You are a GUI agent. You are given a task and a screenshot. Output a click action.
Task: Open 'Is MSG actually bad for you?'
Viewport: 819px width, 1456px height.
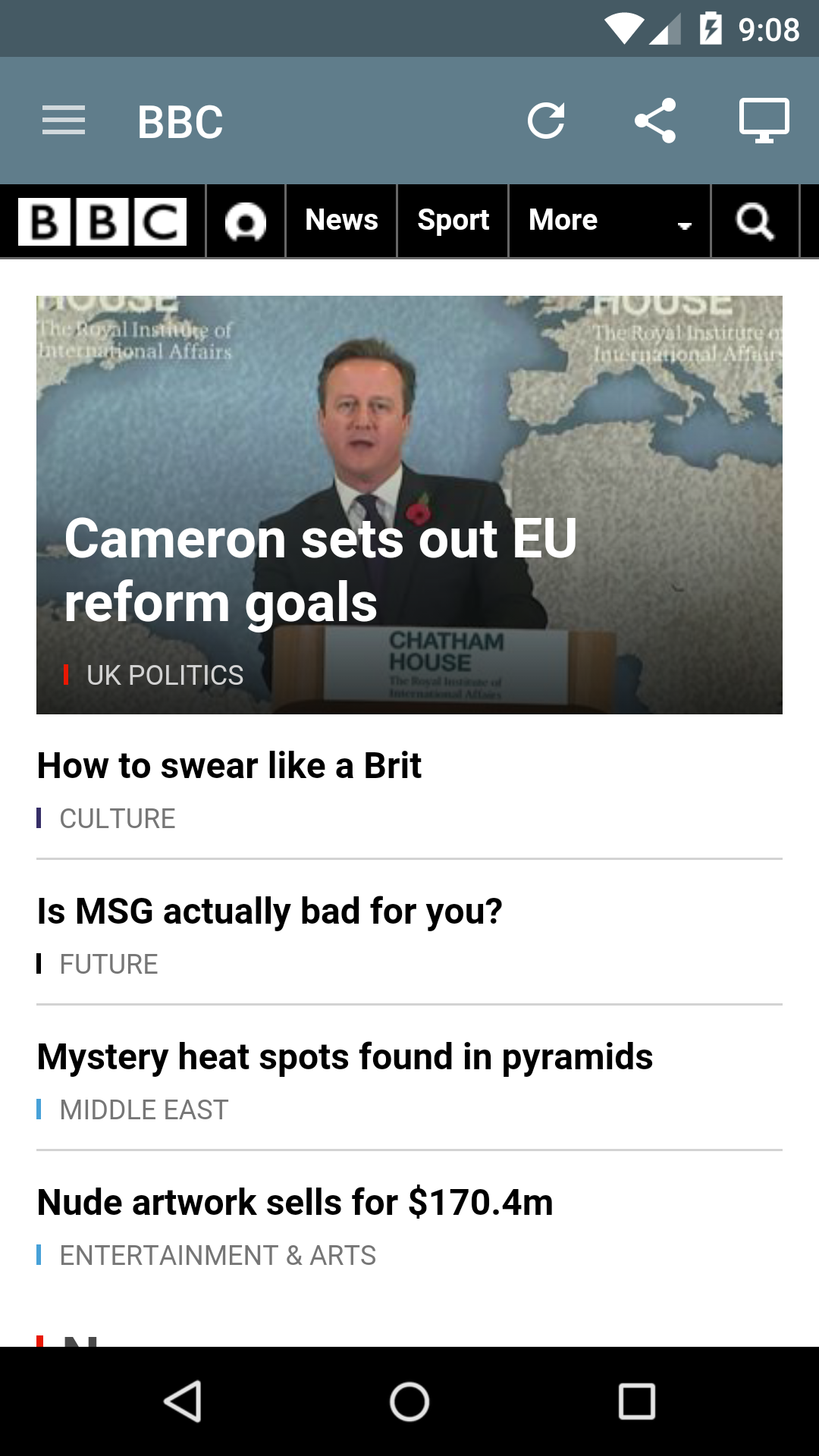(x=270, y=911)
